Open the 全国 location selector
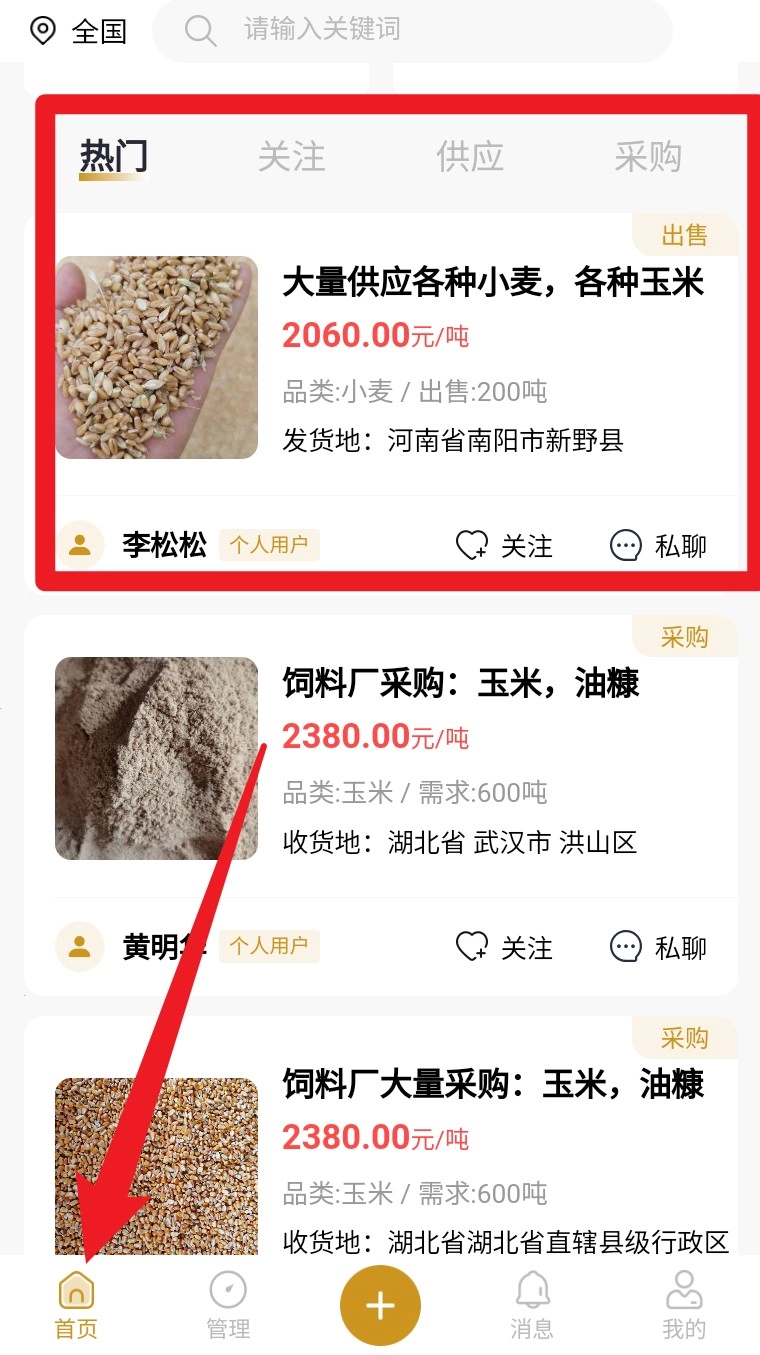This screenshot has height=1355, width=760. click(x=78, y=31)
